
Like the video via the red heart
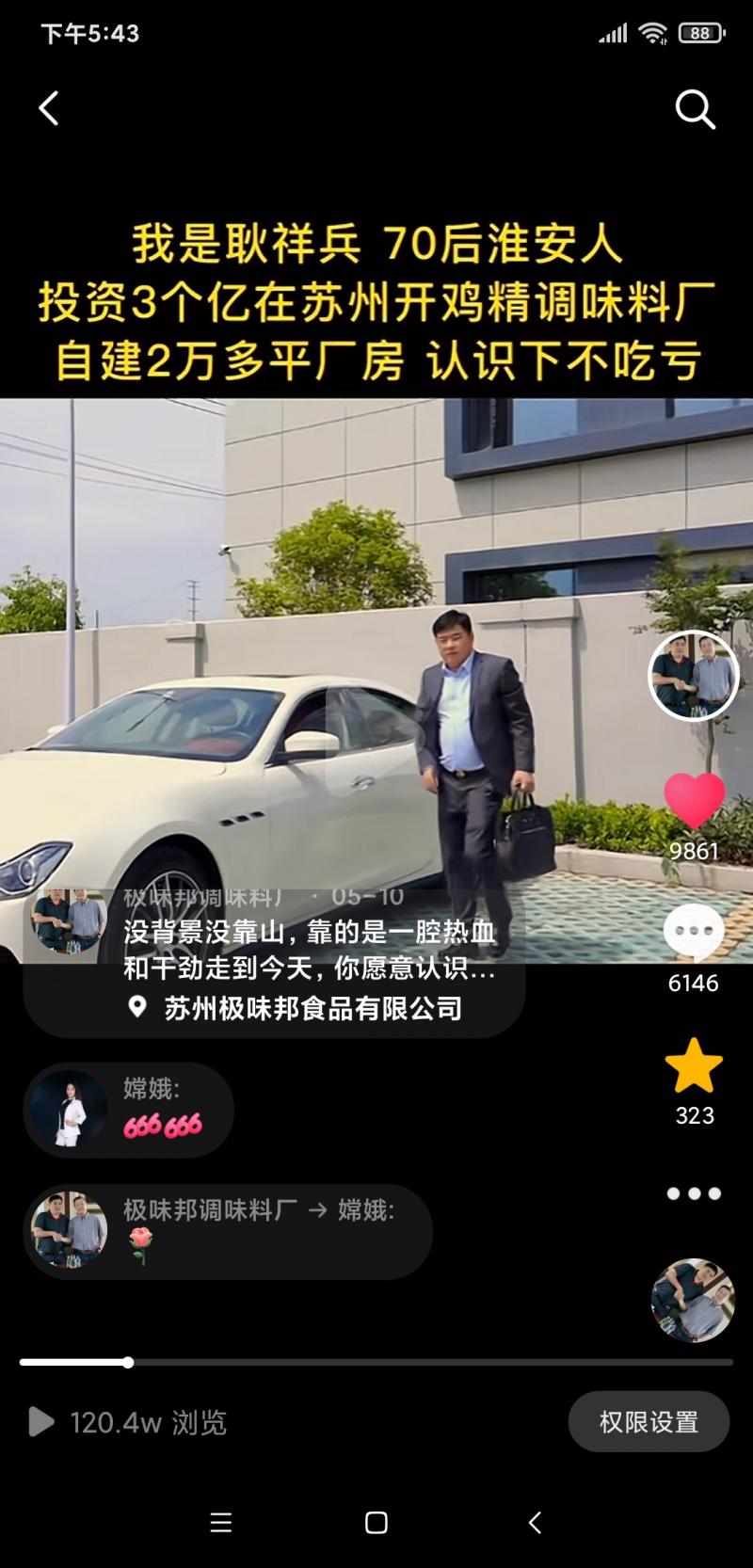695,802
